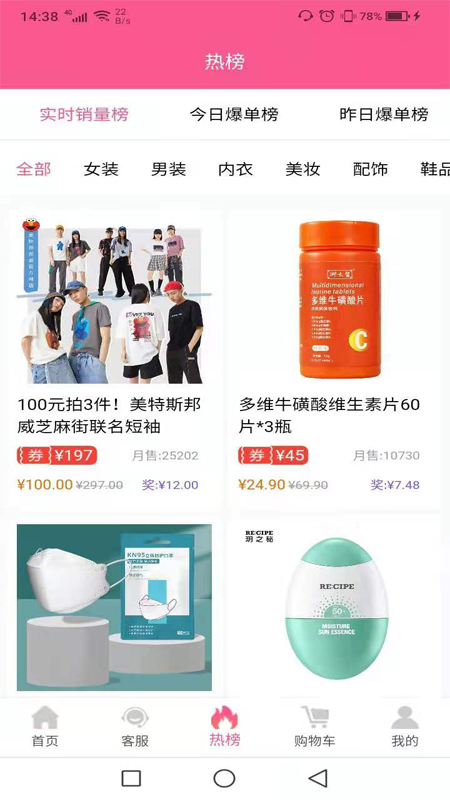Open the 购物车 shopping cart tab

tap(314, 727)
